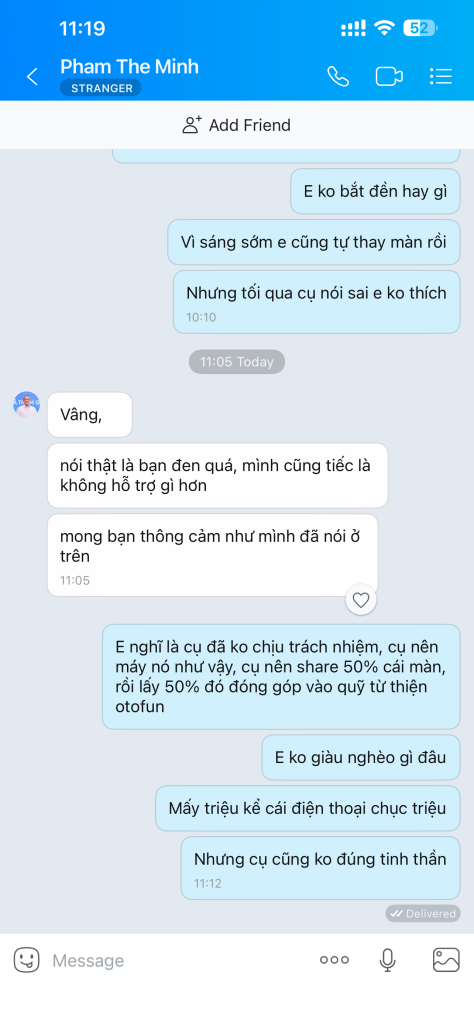This screenshot has width=474, height=1024.
Task: Record a voice message
Action: pos(388,960)
